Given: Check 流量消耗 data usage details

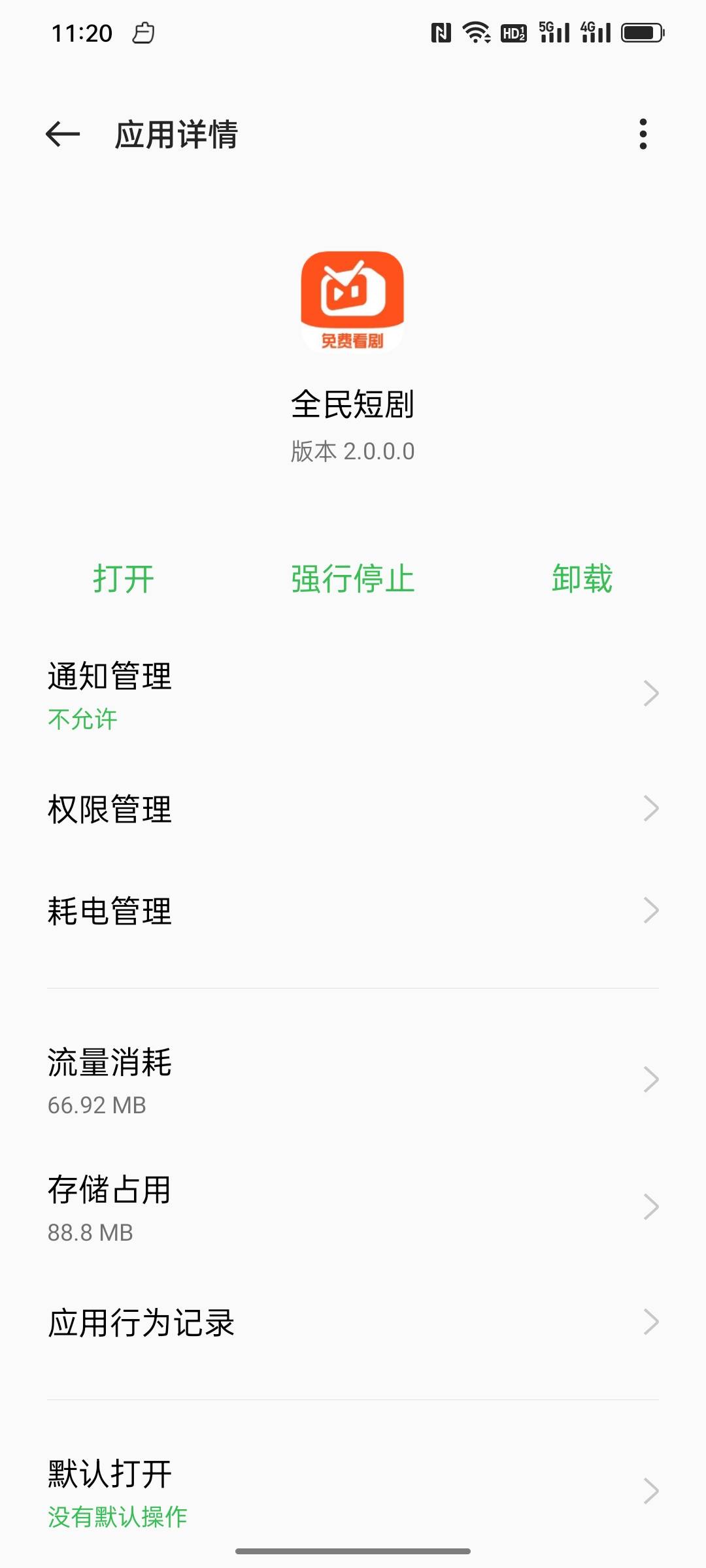Looking at the screenshot, I should coord(353,1079).
